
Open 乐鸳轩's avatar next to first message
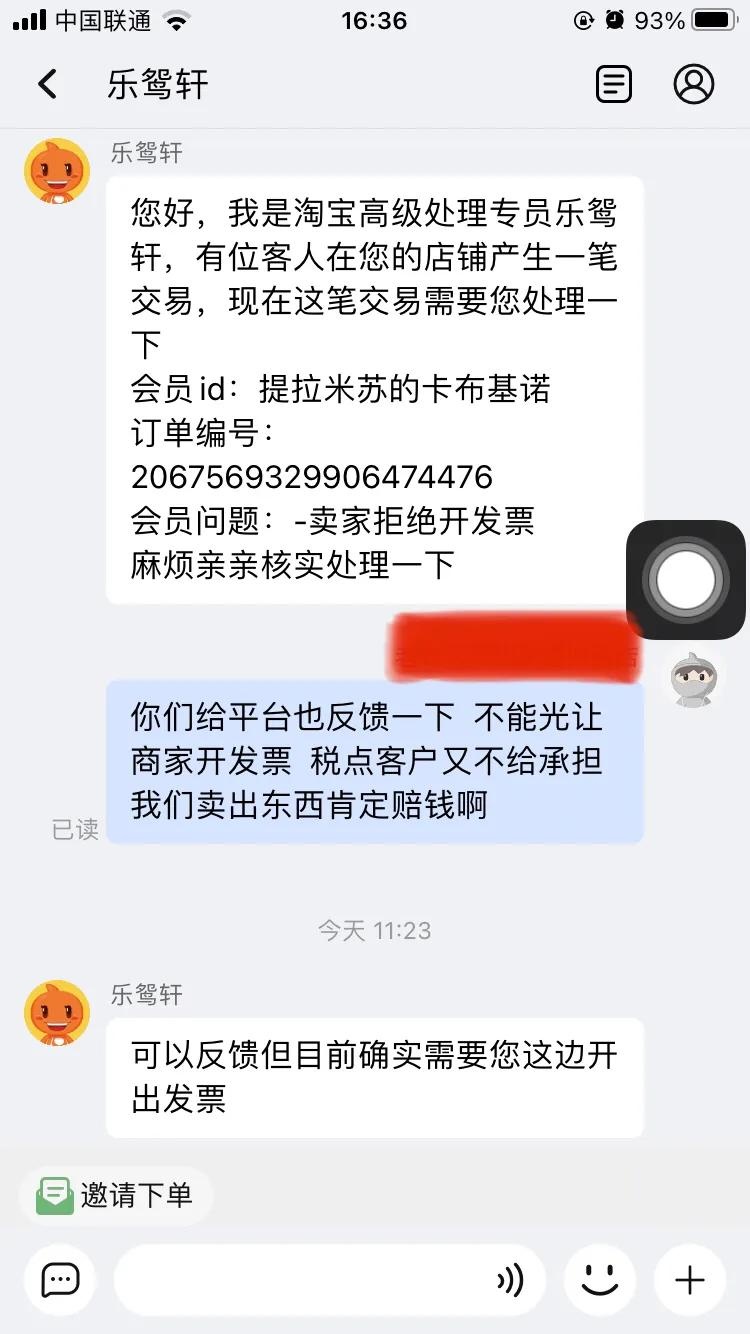click(57, 171)
